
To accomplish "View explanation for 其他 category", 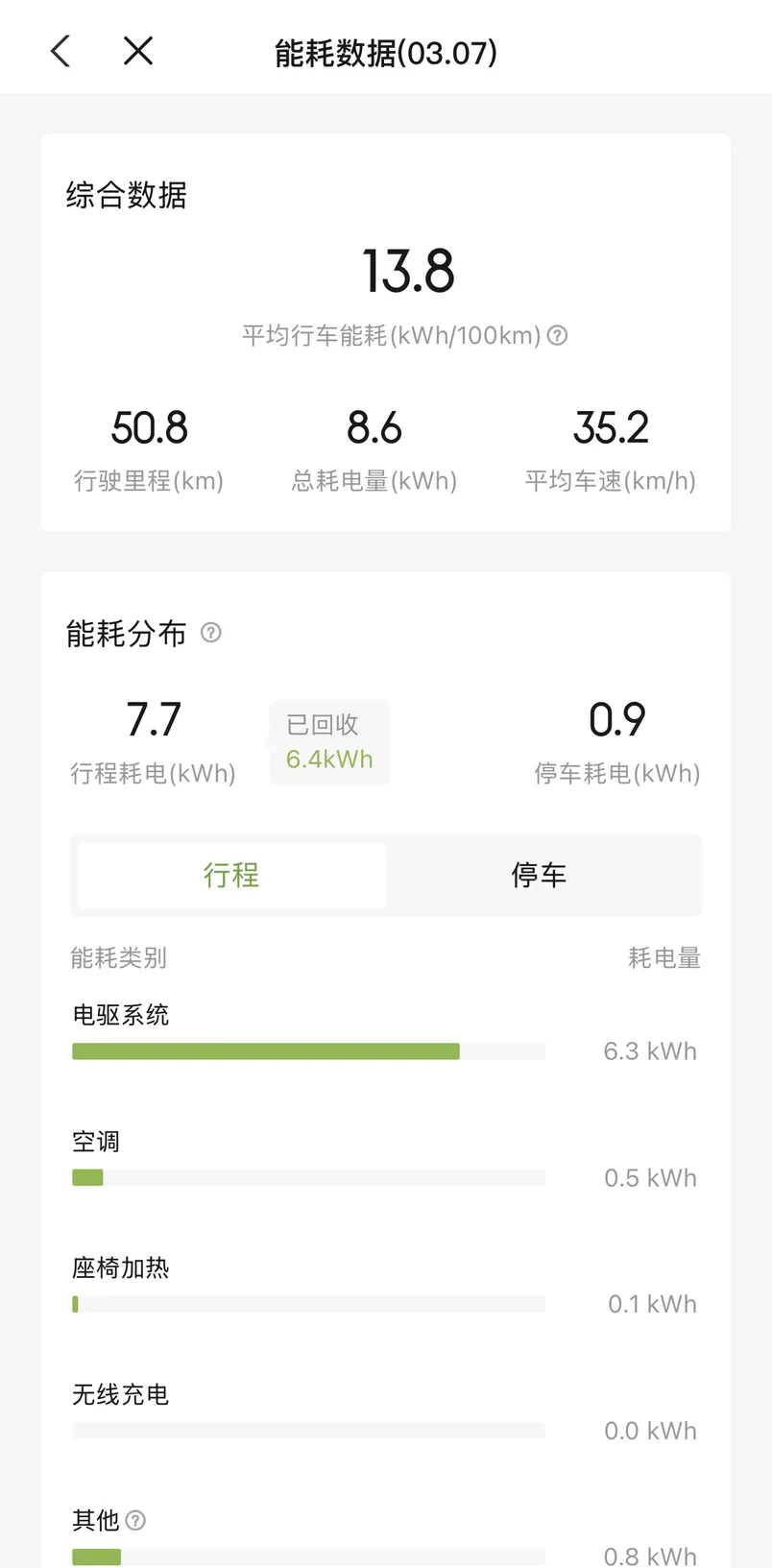I will [x=136, y=1520].
